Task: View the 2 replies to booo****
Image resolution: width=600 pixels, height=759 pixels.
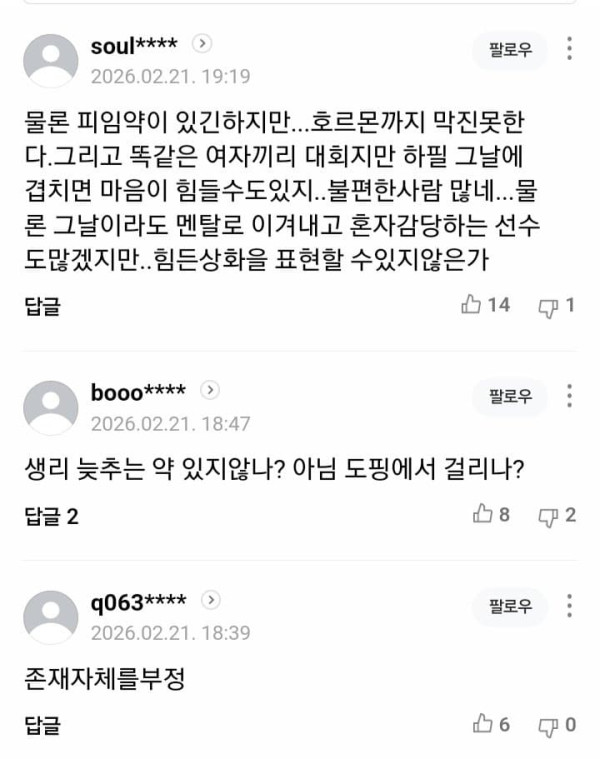Action: [x=51, y=516]
